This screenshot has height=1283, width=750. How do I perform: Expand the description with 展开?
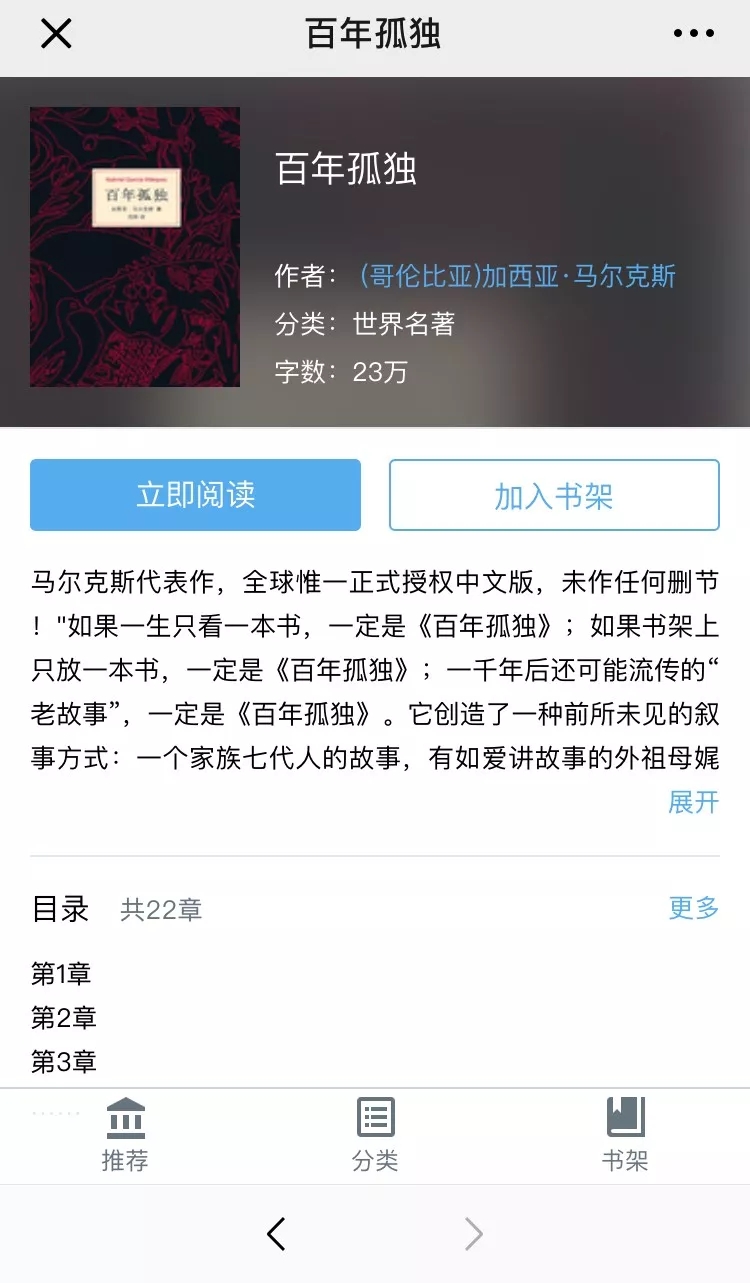pyautogui.click(x=693, y=802)
